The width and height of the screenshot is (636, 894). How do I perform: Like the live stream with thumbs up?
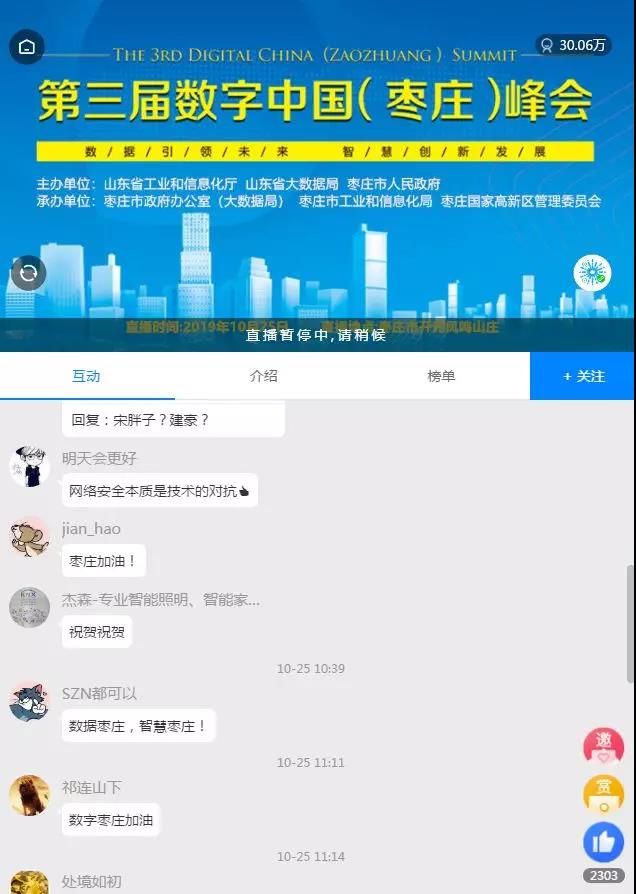pyautogui.click(x=603, y=842)
